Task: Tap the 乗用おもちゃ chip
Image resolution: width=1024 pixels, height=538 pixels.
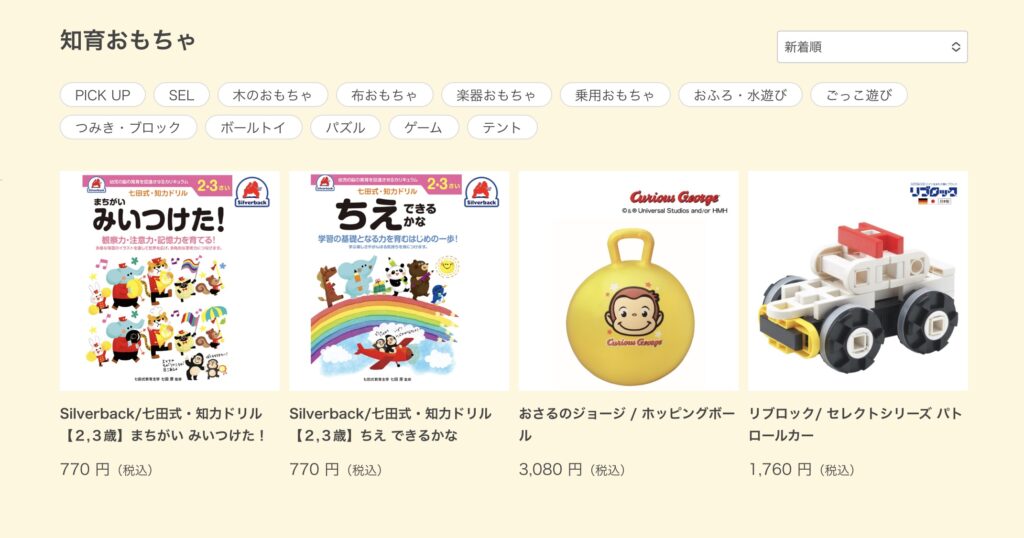Action: (614, 95)
